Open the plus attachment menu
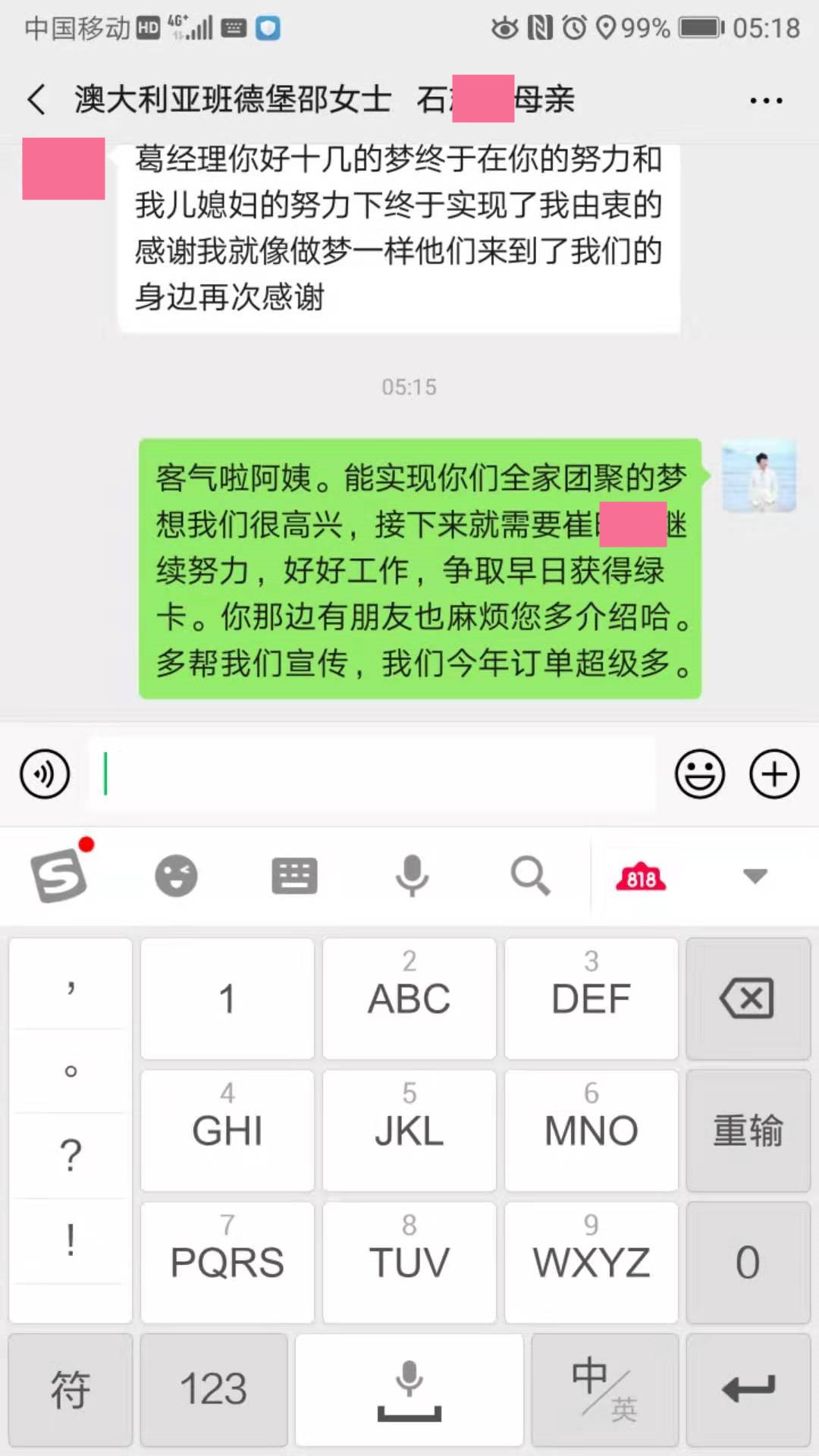Screen dimensions: 819x1456 pyautogui.click(x=774, y=774)
